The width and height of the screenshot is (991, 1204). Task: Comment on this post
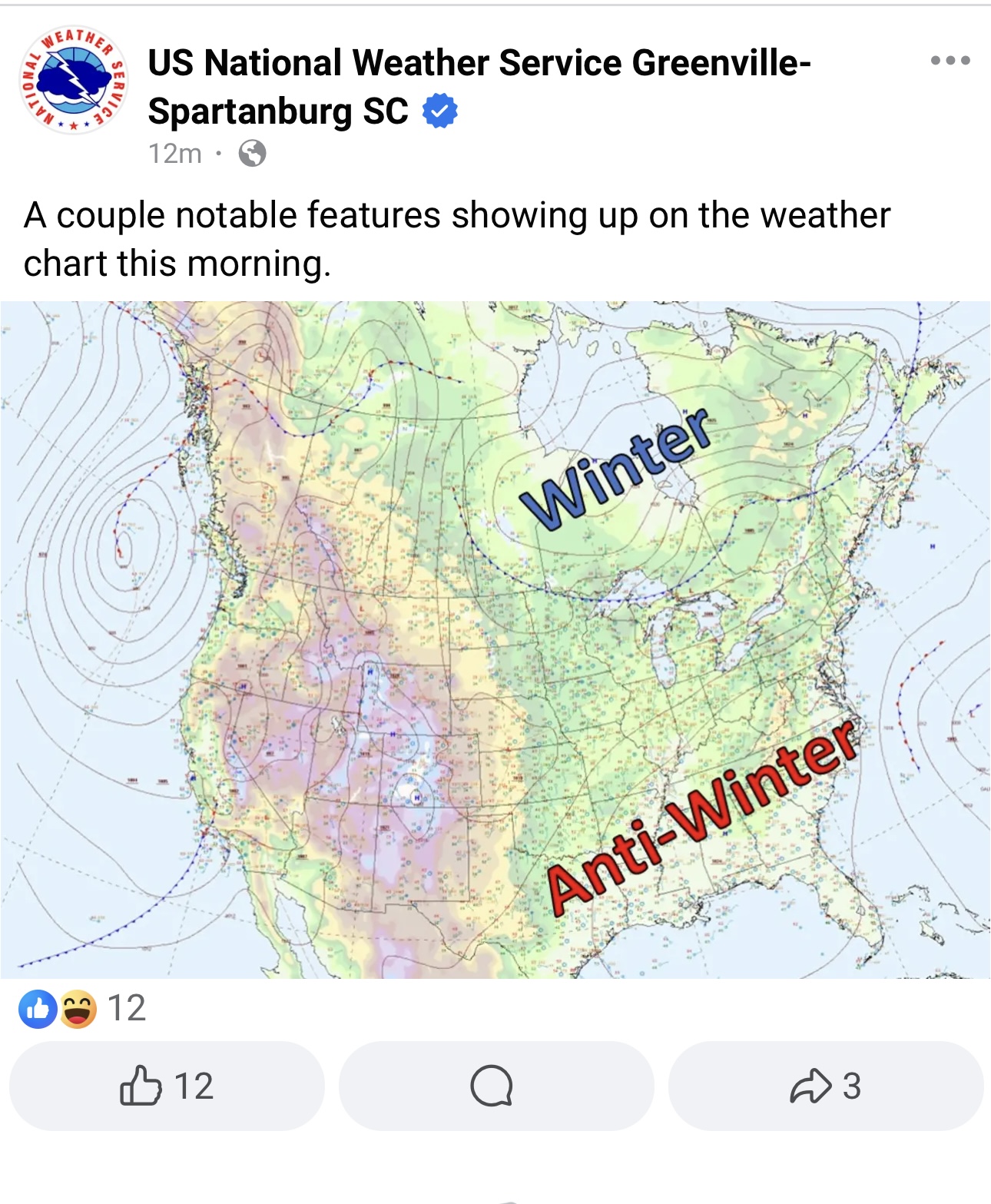click(x=495, y=1086)
